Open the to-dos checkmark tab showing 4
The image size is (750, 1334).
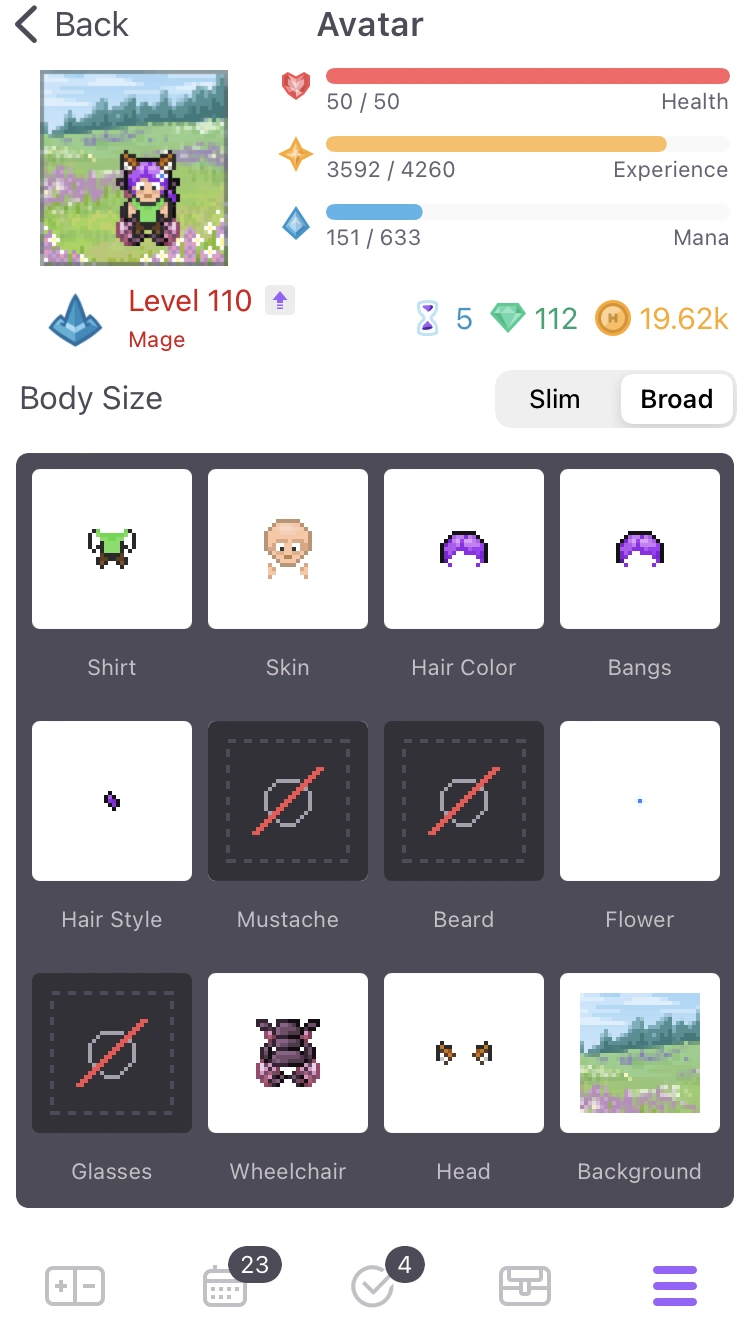point(374,1286)
